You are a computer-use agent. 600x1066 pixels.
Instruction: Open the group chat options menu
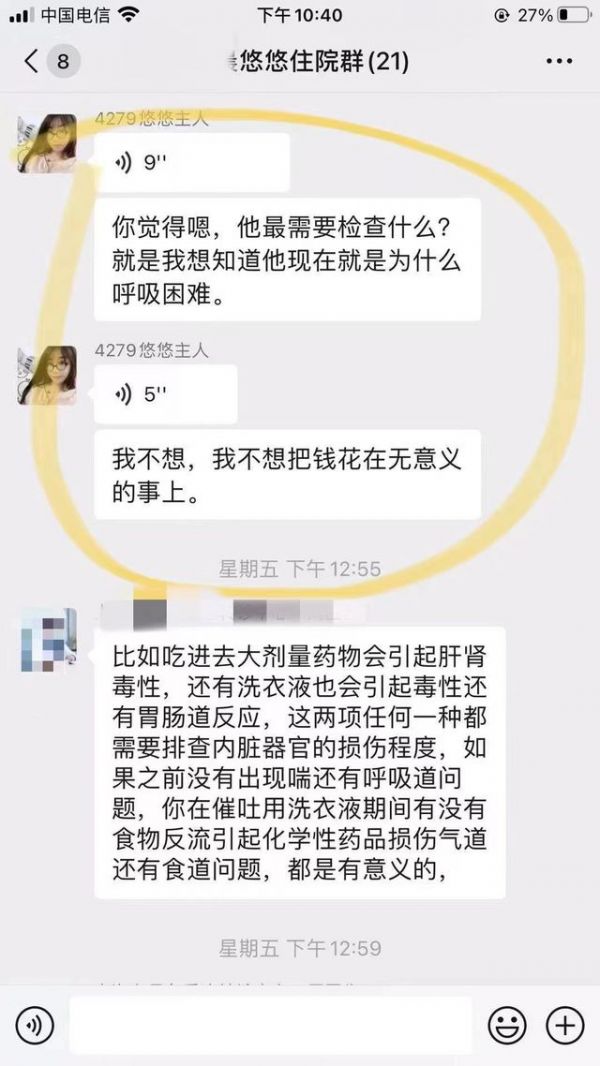coord(559,62)
